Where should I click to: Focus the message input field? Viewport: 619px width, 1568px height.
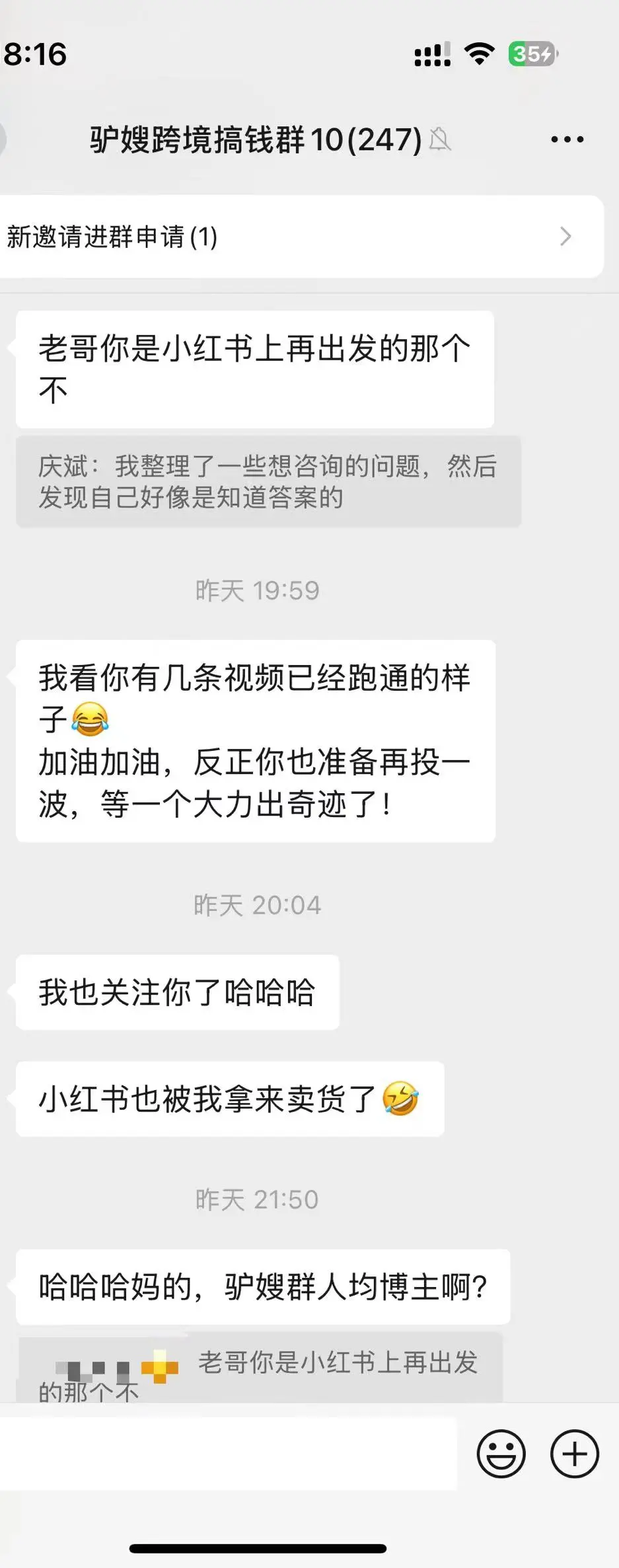click(x=228, y=1454)
